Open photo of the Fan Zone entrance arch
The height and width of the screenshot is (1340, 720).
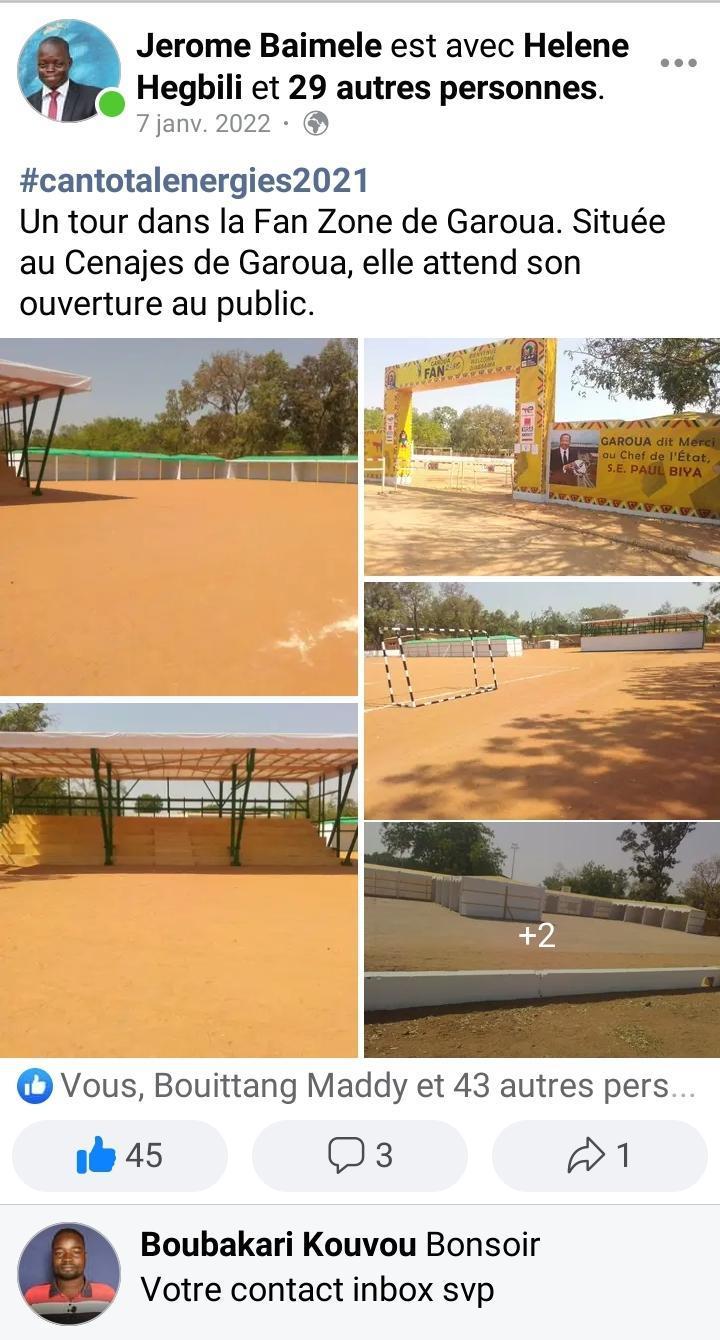pyautogui.click(x=541, y=456)
